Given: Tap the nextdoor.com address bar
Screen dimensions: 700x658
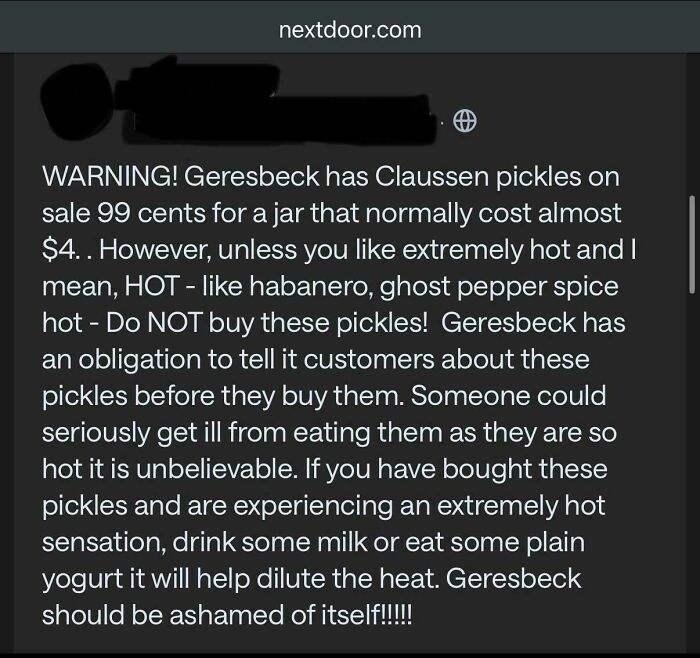Looking at the screenshot, I should (x=349, y=30).
